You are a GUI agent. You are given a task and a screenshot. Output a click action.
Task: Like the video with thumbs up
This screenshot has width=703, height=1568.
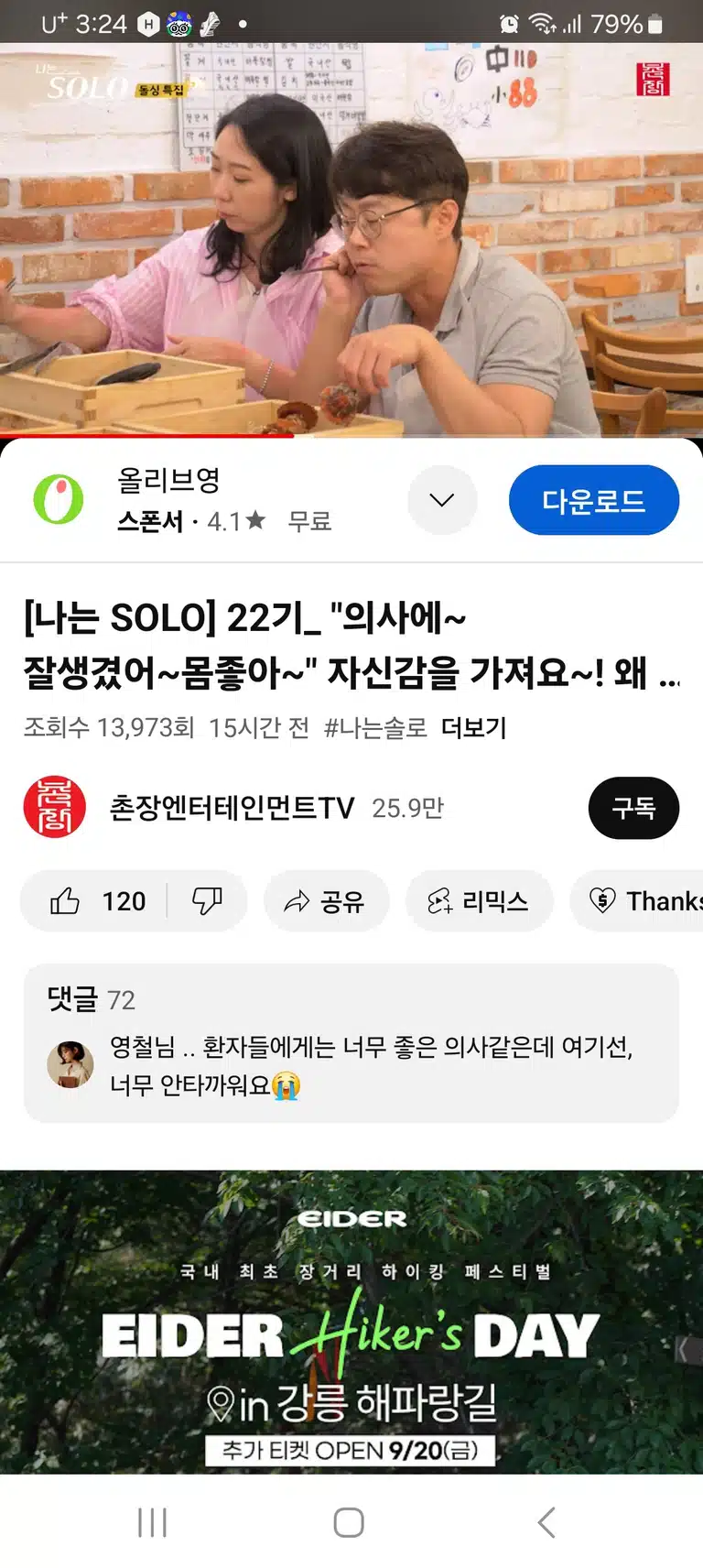[x=95, y=901]
